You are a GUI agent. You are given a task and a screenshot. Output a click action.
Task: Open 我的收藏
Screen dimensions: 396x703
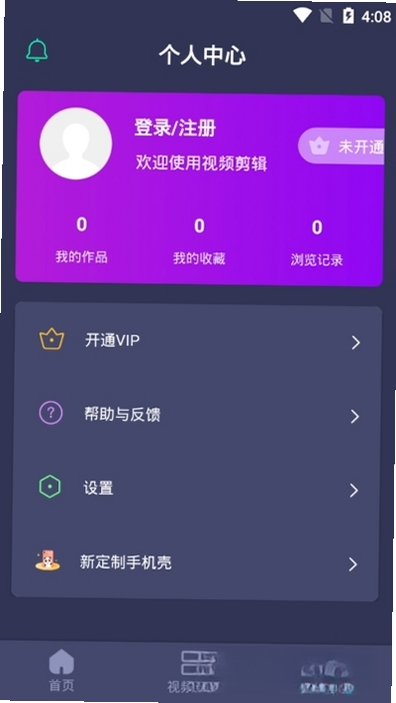[x=199, y=242]
